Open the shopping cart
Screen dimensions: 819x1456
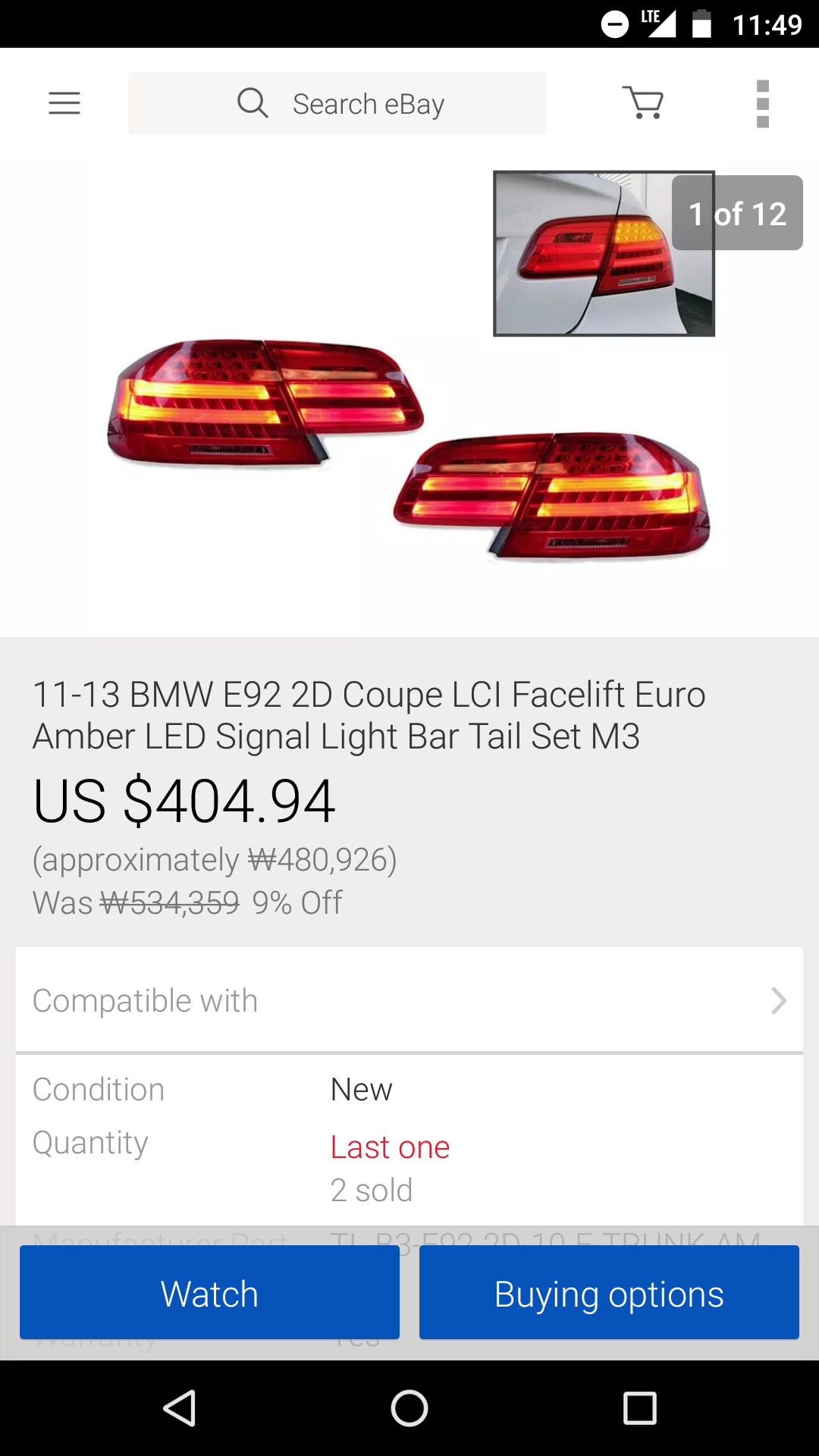643,103
